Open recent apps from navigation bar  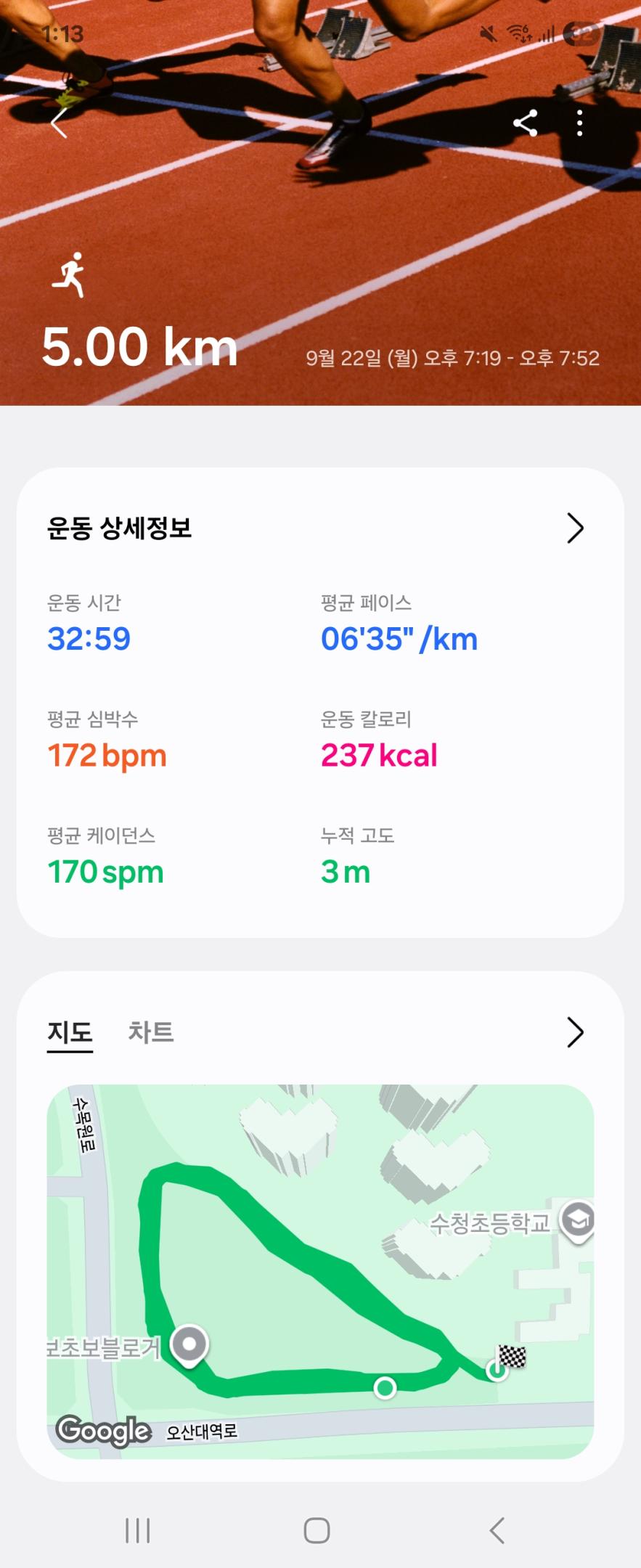pos(137,1530)
